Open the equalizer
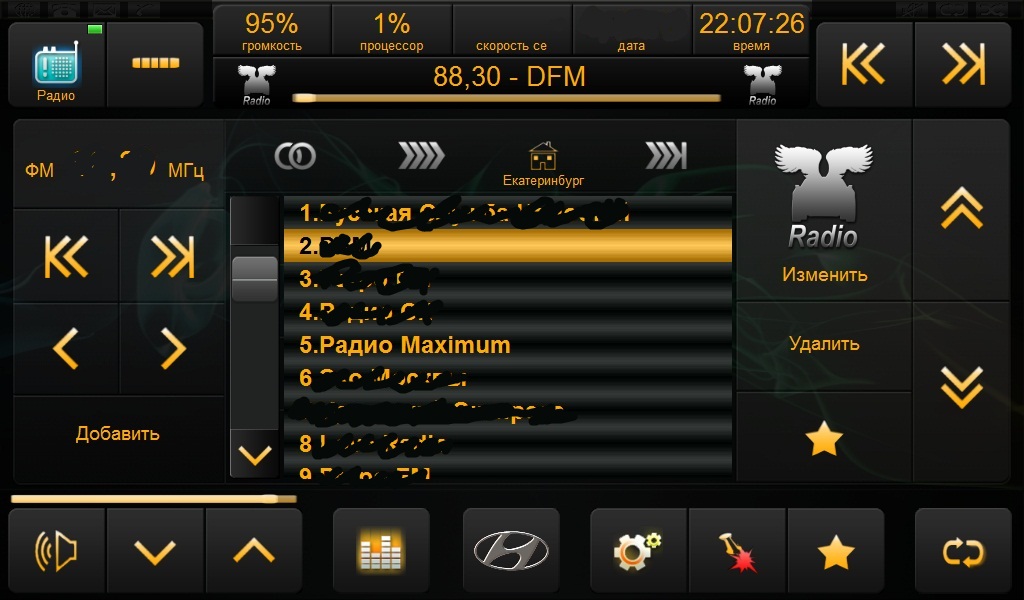Viewport: 1024px width, 600px height. click(x=381, y=551)
